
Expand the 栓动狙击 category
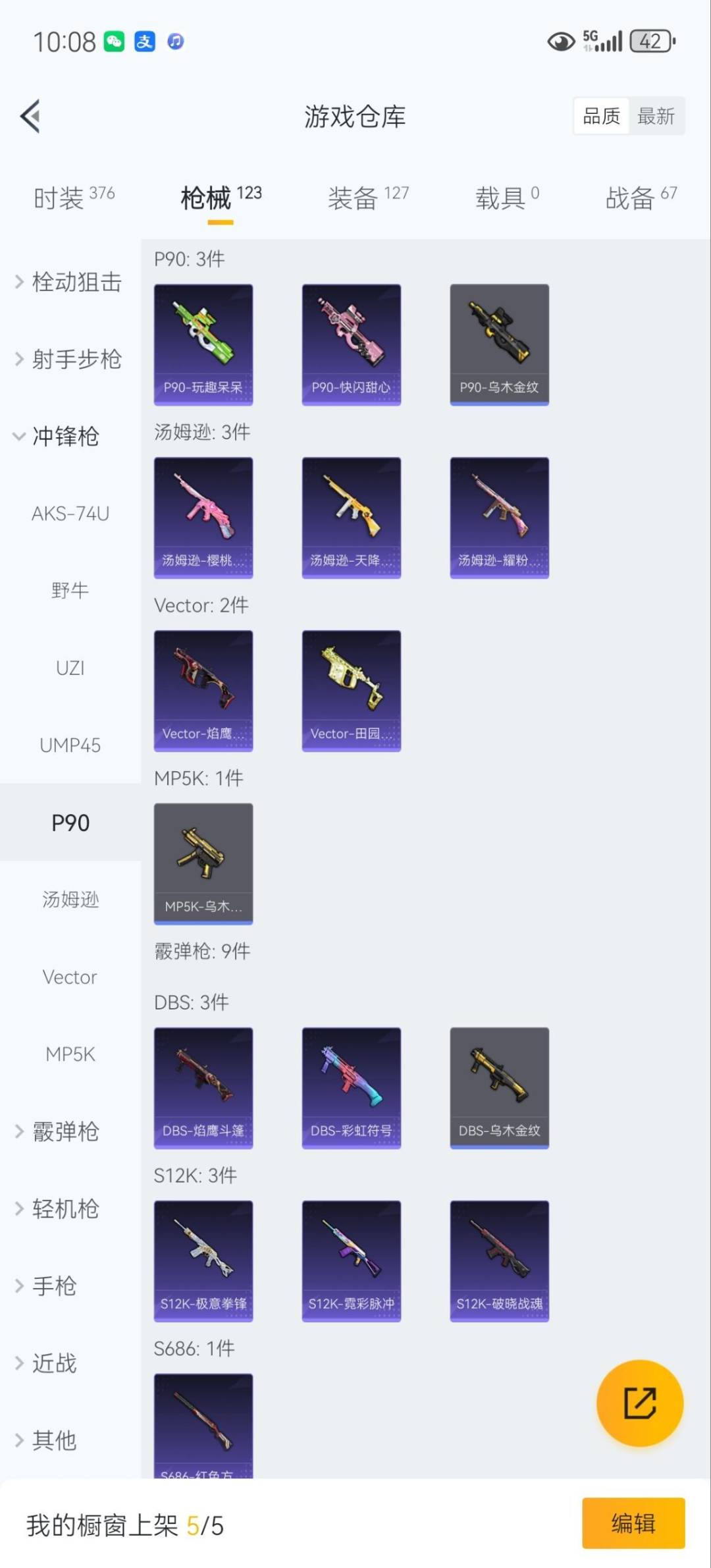pos(69,282)
